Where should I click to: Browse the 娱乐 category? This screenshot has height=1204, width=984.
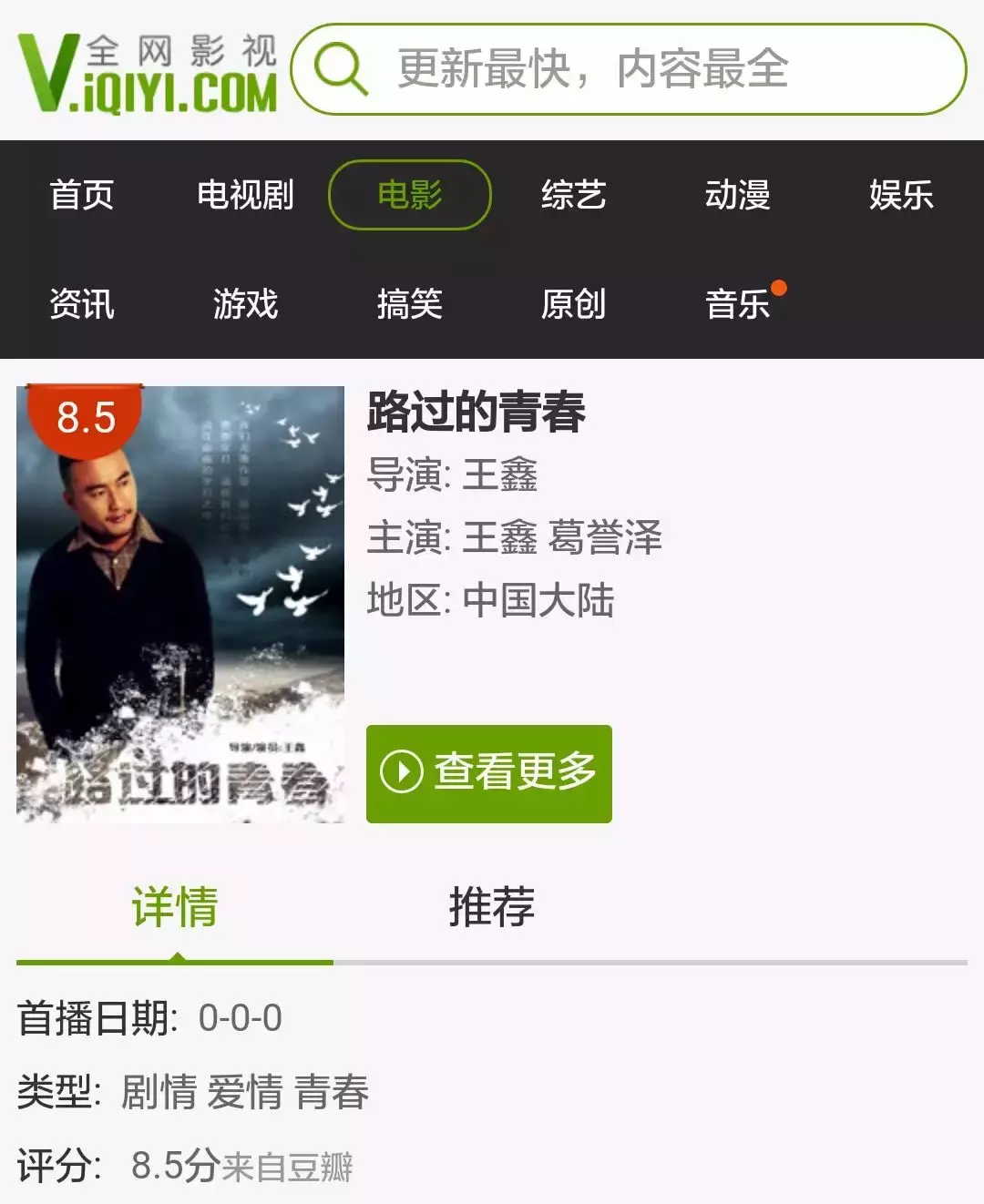(900, 195)
